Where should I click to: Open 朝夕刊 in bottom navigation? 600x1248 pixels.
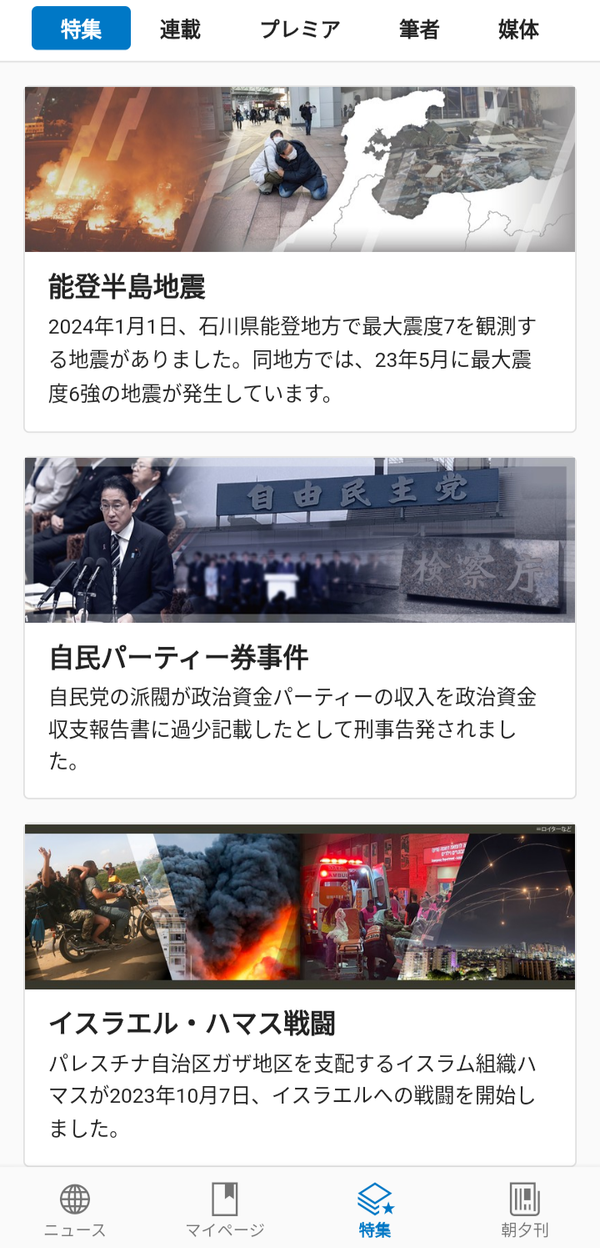[x=525, y=1210]
